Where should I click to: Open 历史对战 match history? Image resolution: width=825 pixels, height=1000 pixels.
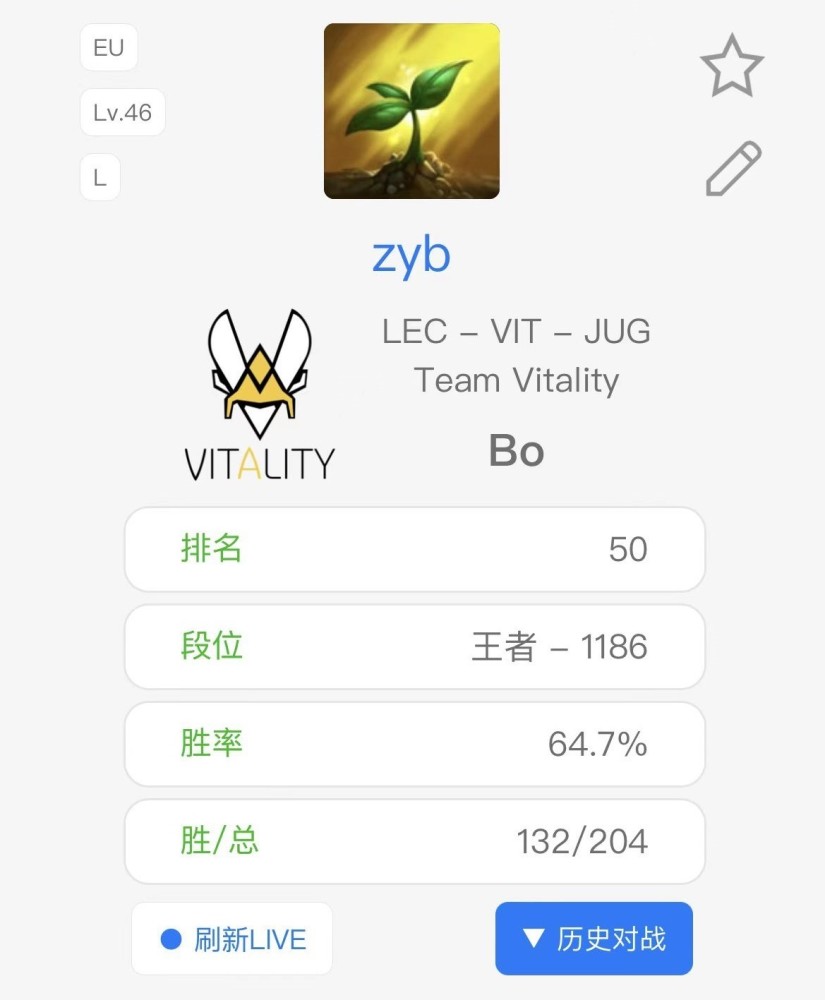[593, 938]
